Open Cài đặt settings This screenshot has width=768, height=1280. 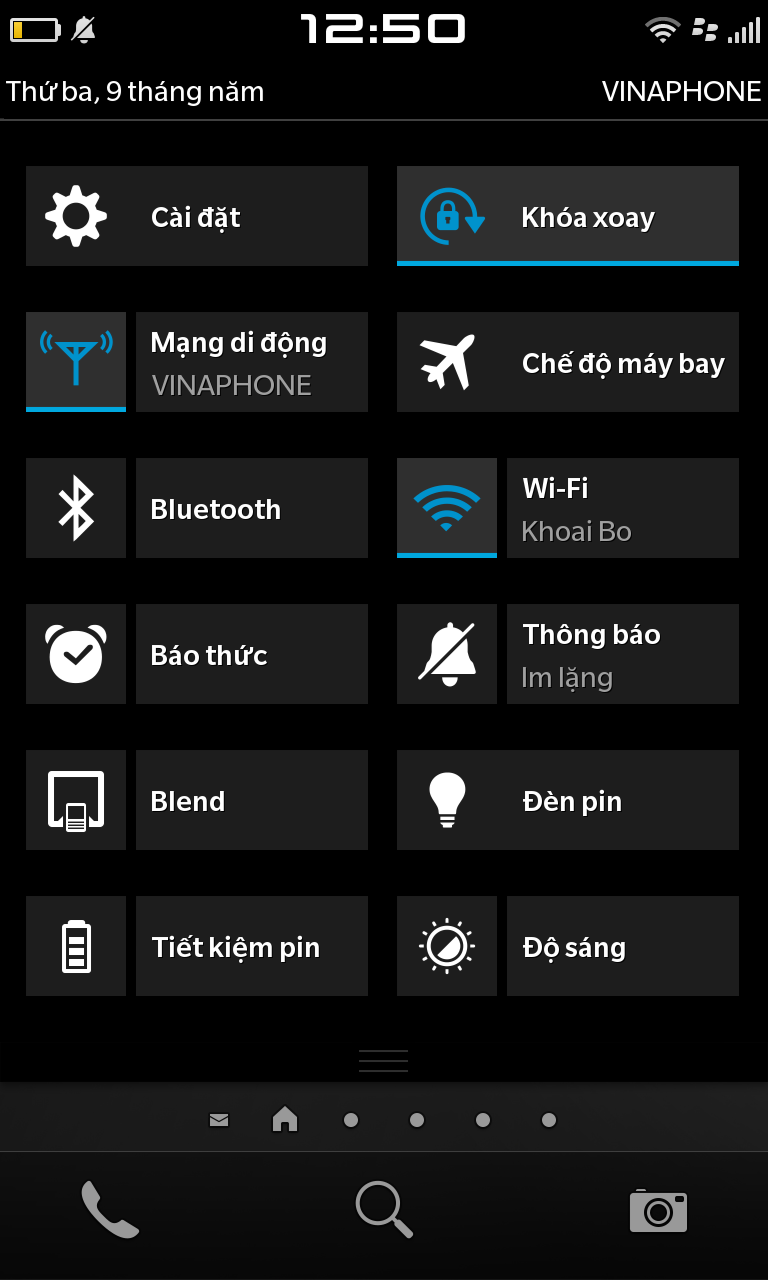(196, 216)
